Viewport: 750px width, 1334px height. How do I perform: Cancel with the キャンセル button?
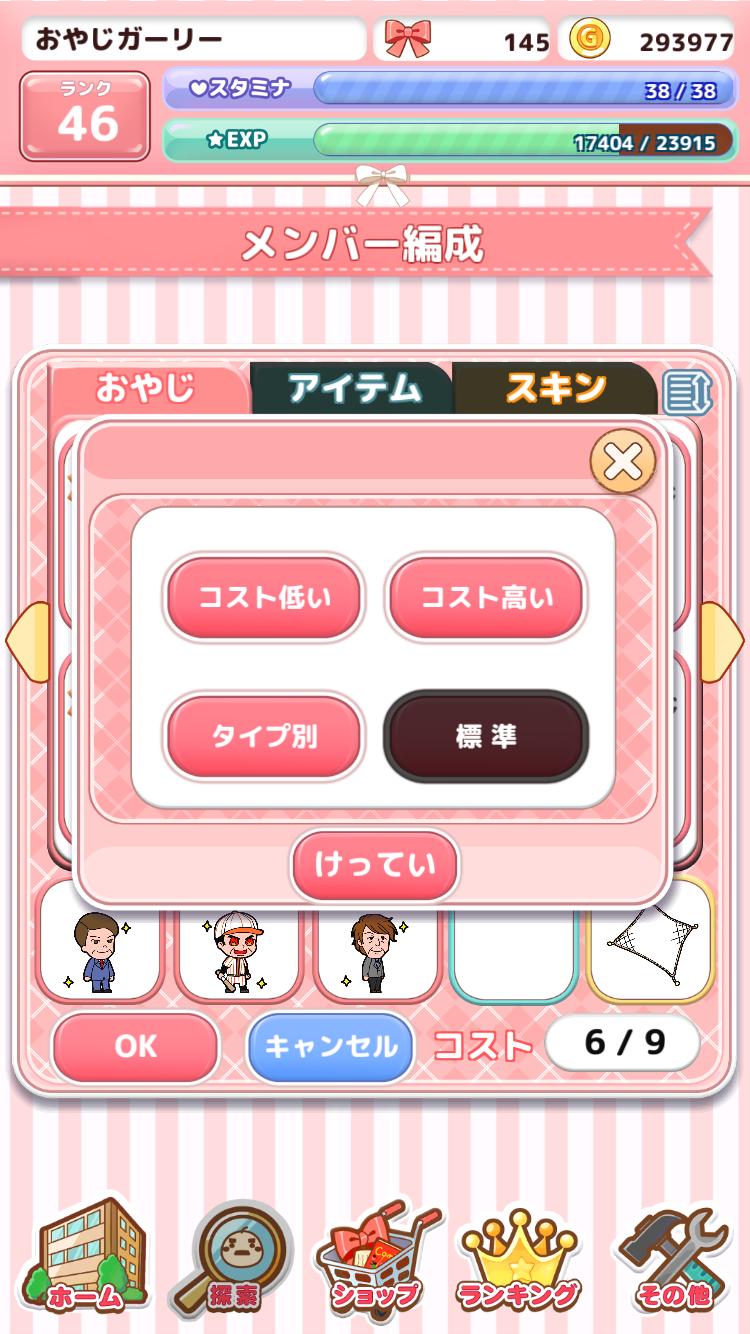tap(331, 1046)
